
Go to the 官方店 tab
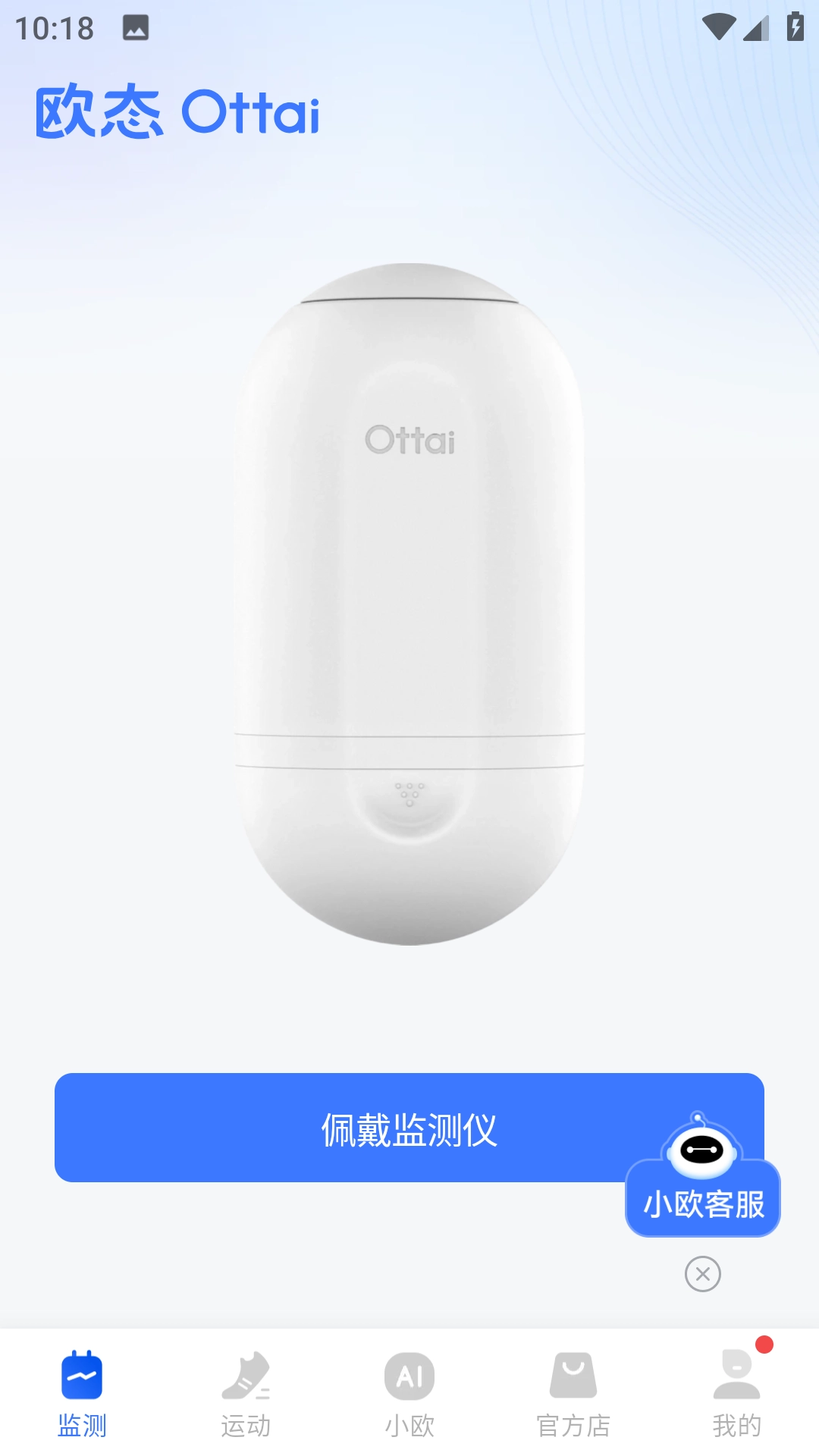pos(573,1394)
